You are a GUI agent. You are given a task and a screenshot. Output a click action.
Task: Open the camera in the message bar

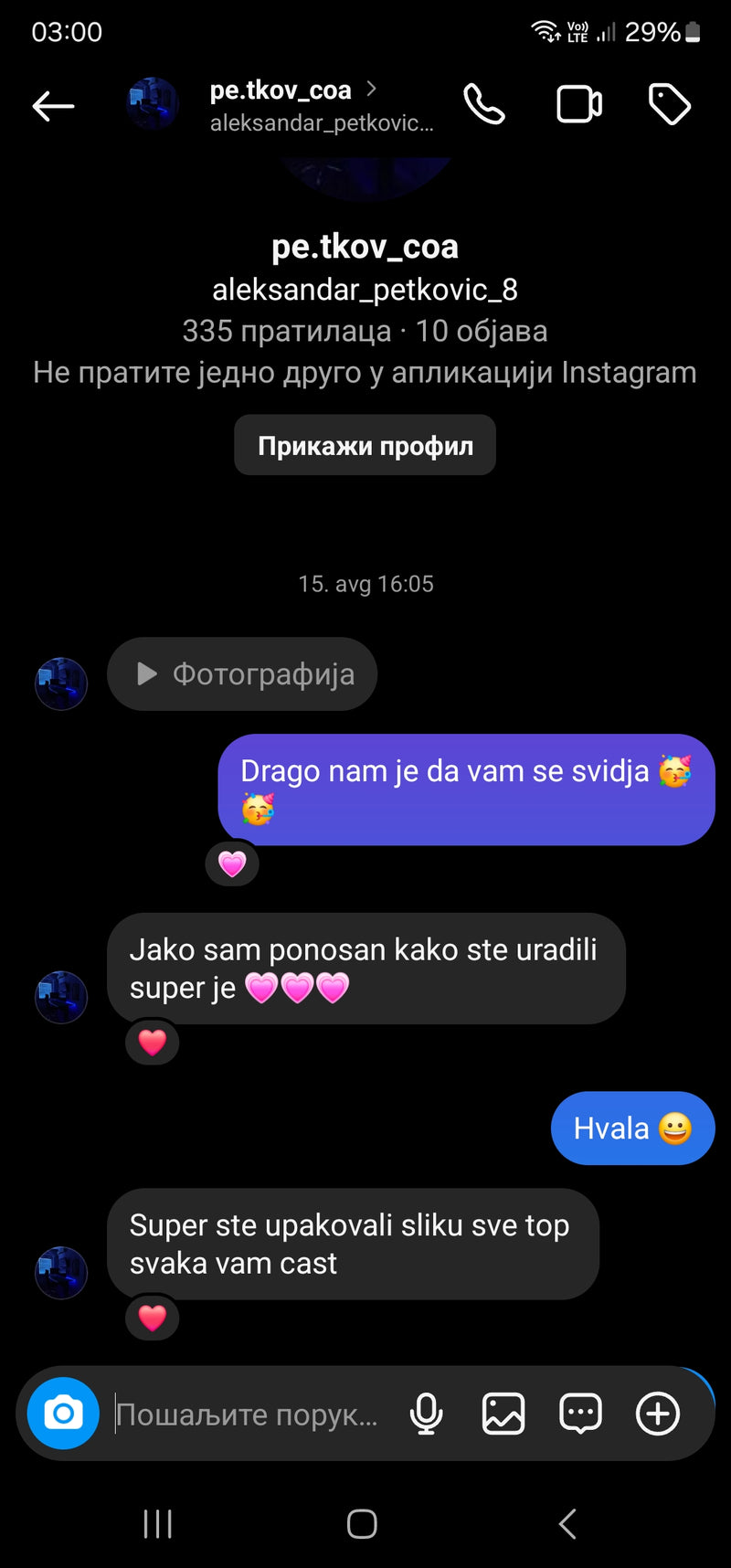pos(63,1414)
